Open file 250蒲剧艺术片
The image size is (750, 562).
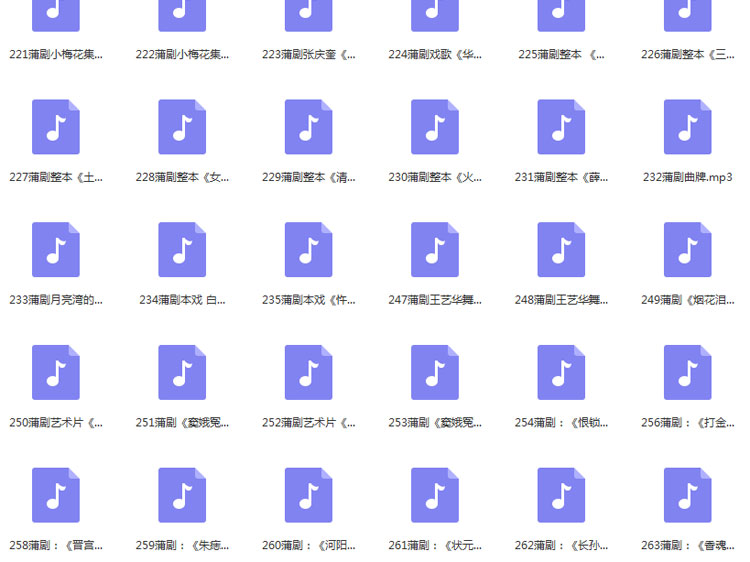(x=56, y=373)
